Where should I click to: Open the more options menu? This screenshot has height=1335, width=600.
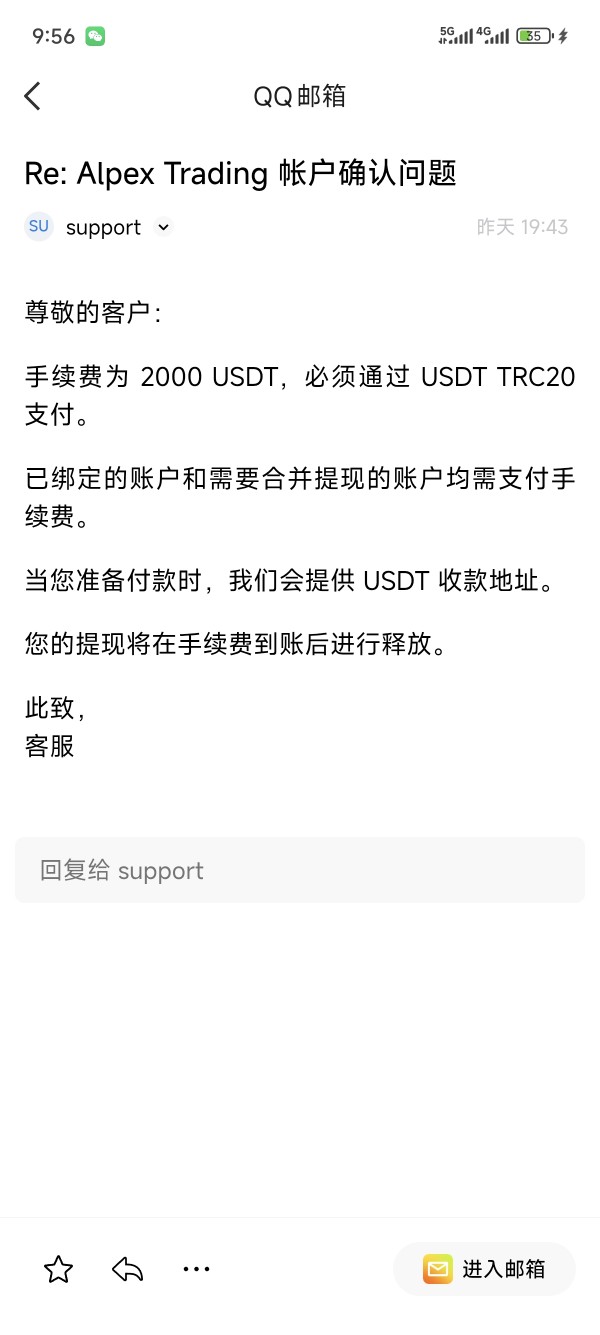[x=196, y=1269]
